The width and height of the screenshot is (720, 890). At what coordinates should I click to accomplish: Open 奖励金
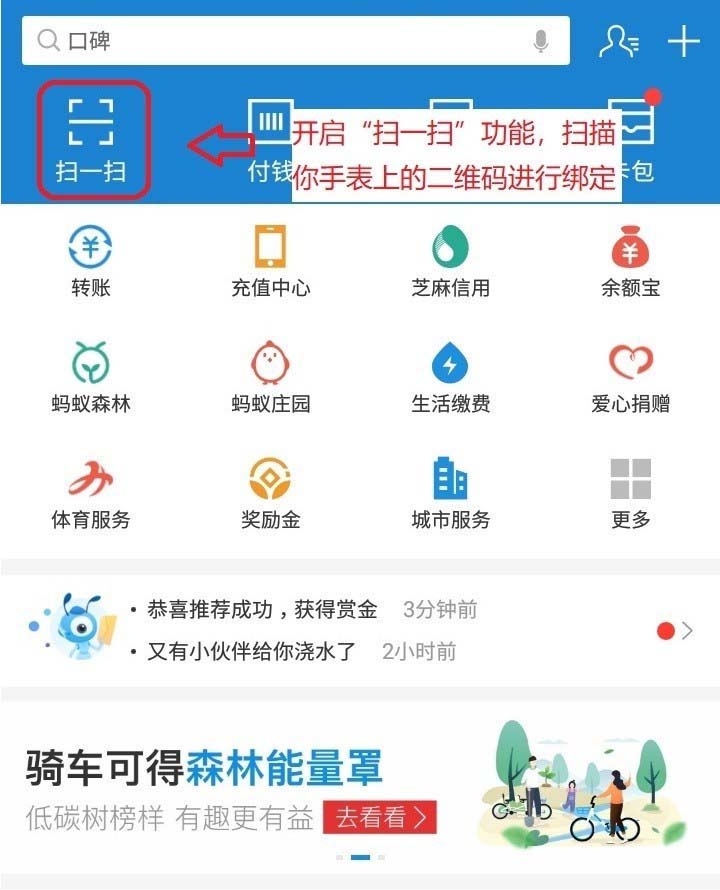[x=270, y=493]
